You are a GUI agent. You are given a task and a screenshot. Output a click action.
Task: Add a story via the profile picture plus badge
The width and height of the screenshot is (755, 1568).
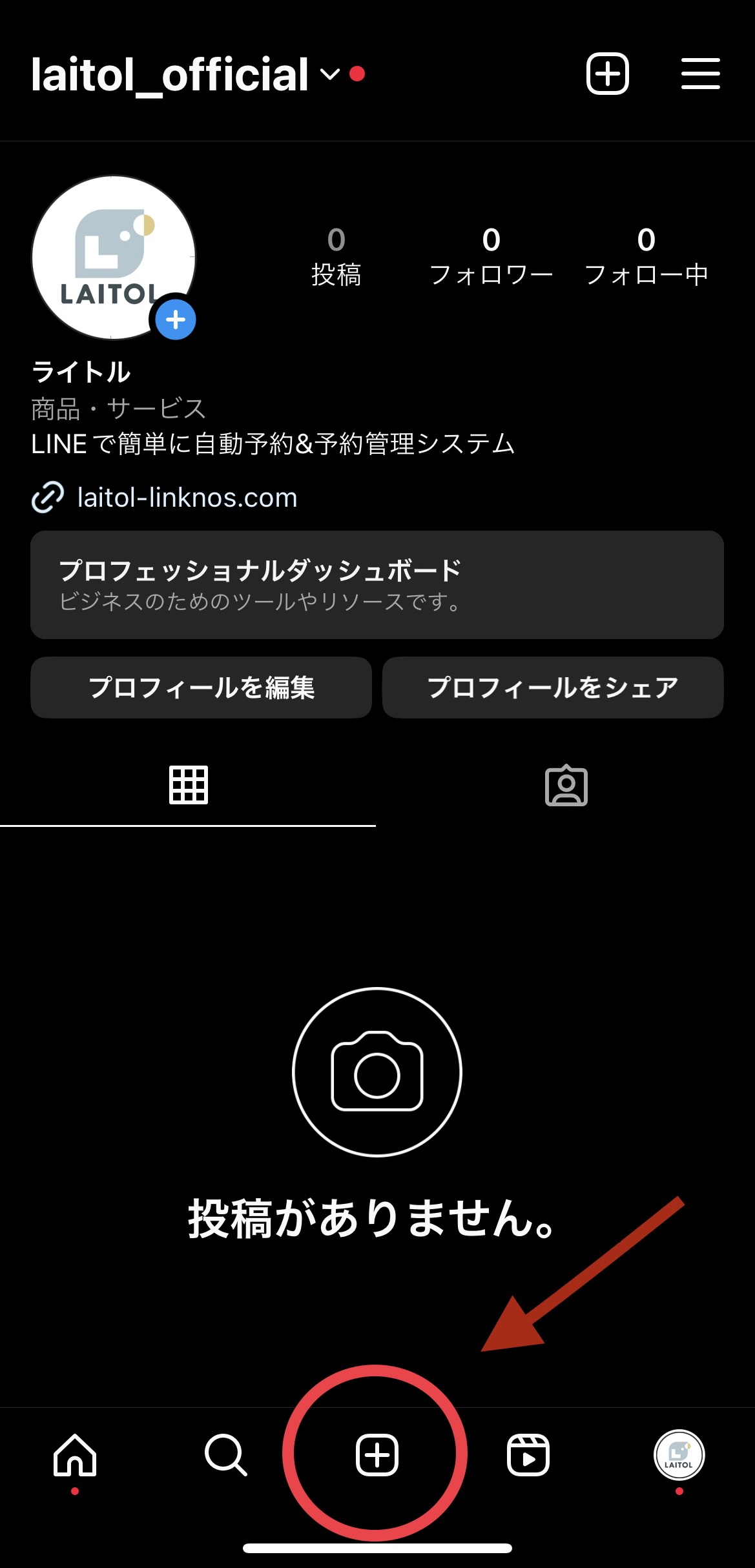175,320
